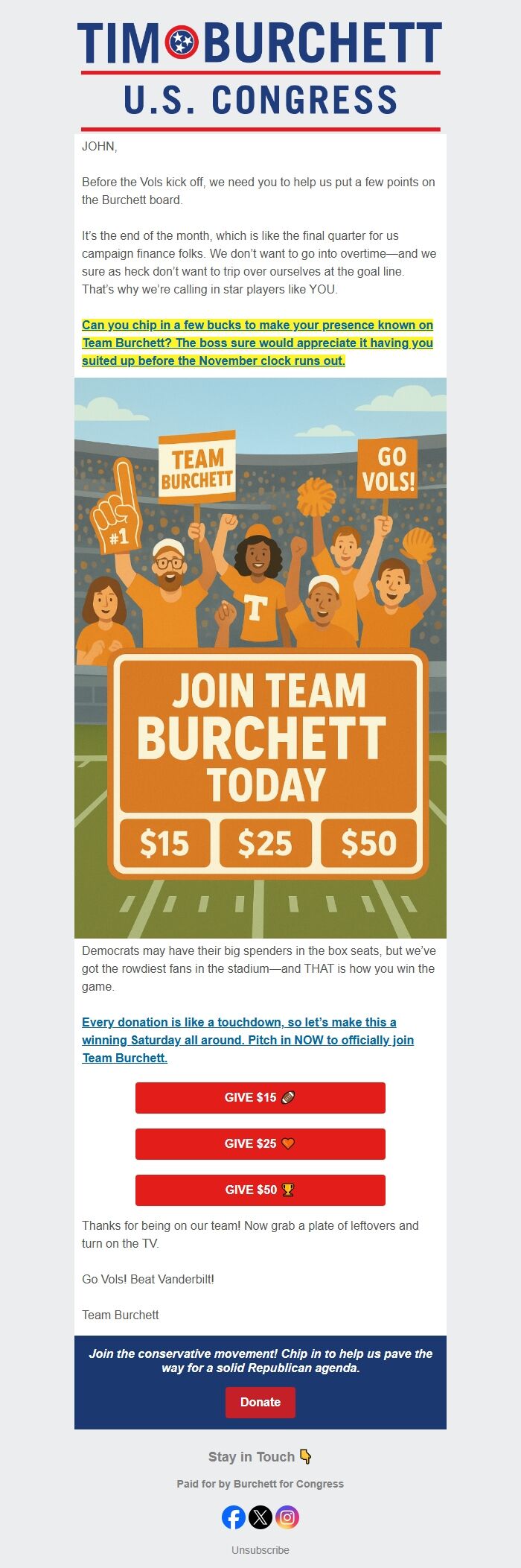Unsubscribe from these emails

coord(260,1550)
